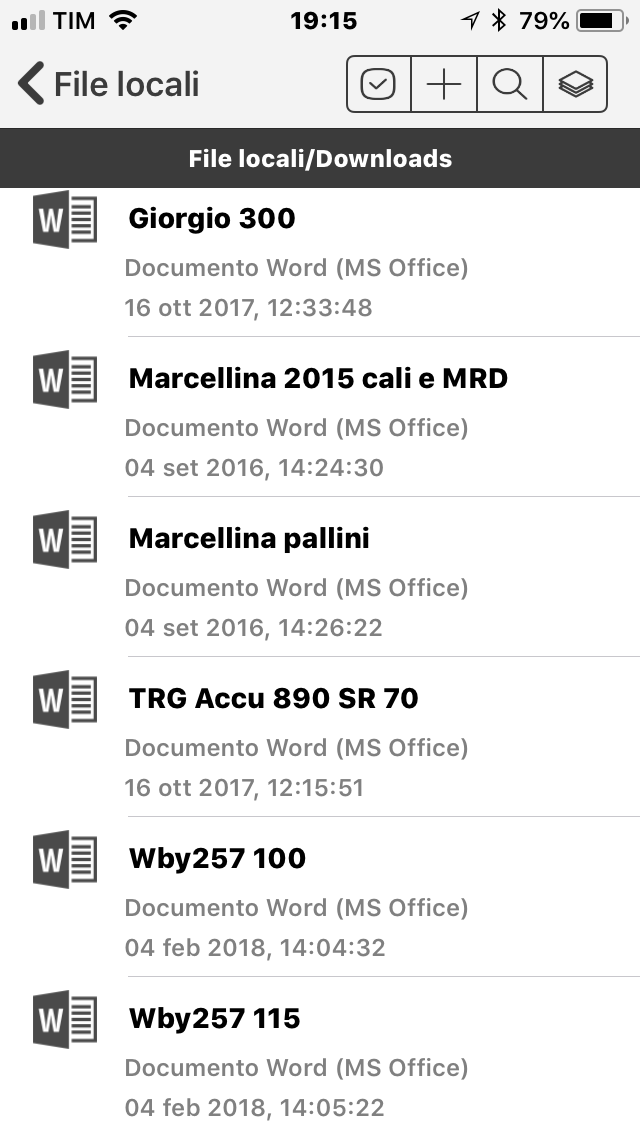Open the Wby257 115 document

coord(320,1056)
